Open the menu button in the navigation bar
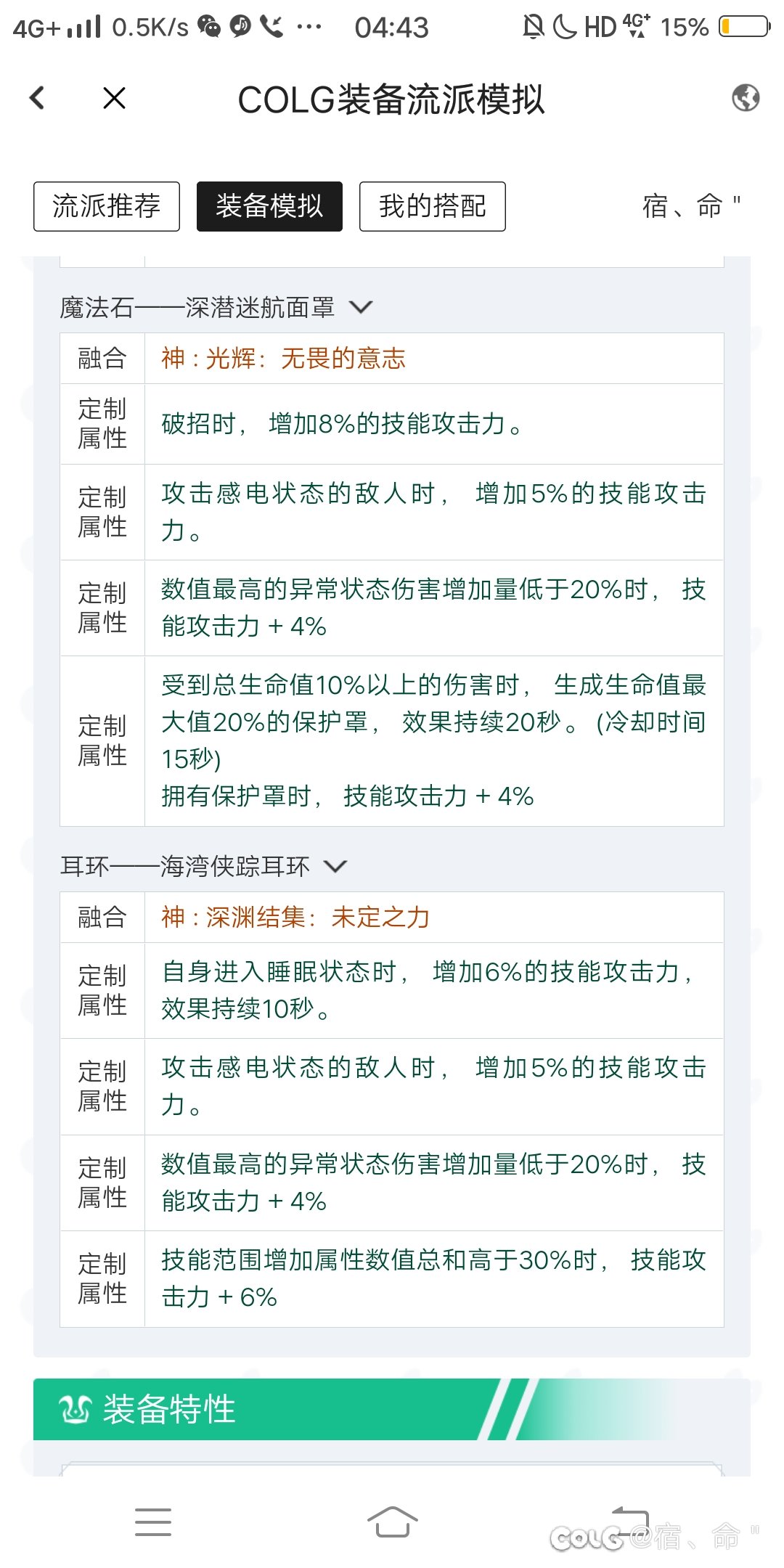The image size is (784, 1568). pyautogui.click(x=153, y=1522)
